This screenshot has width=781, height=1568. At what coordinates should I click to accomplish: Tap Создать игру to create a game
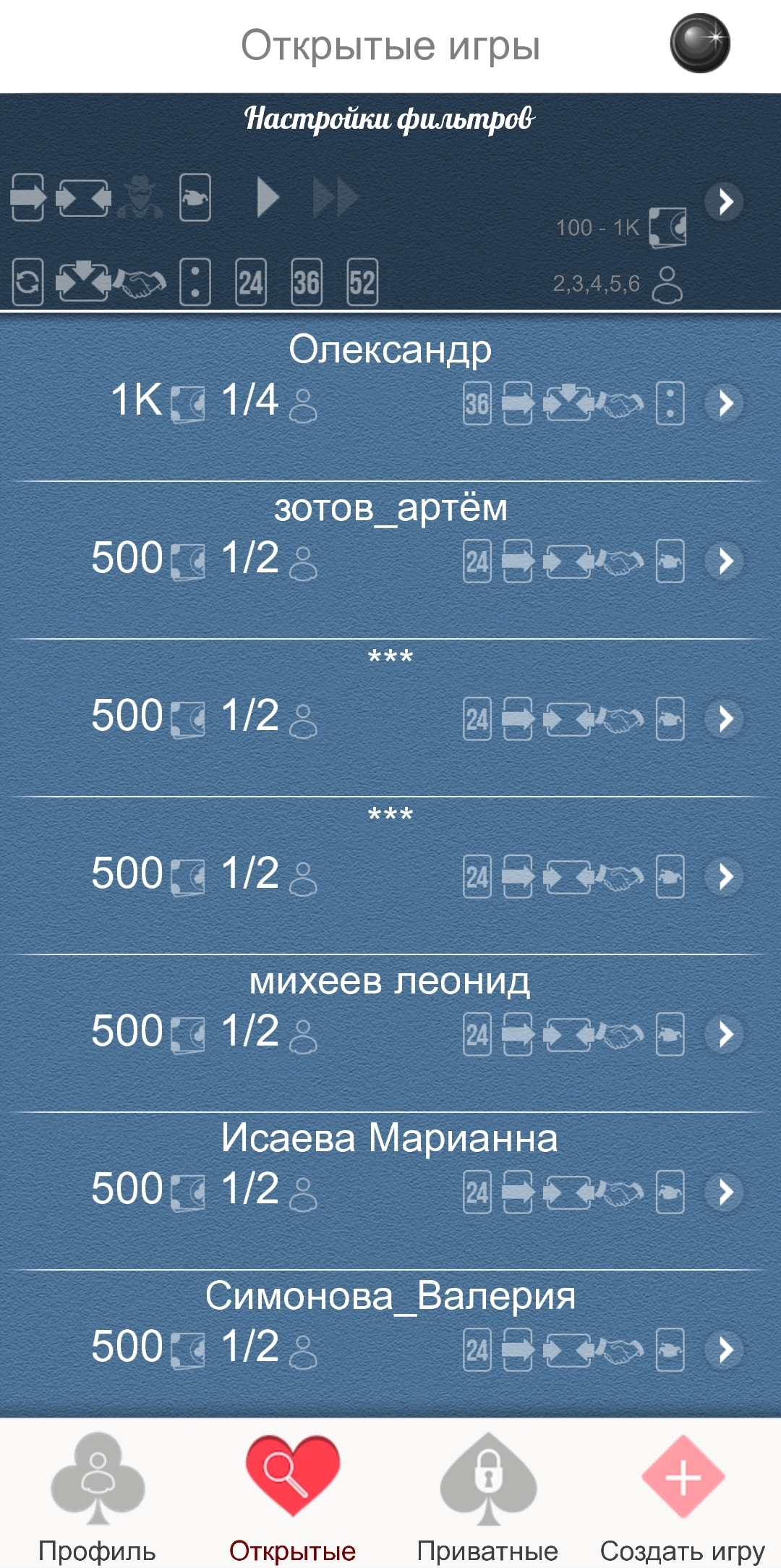pos(683,1496)
